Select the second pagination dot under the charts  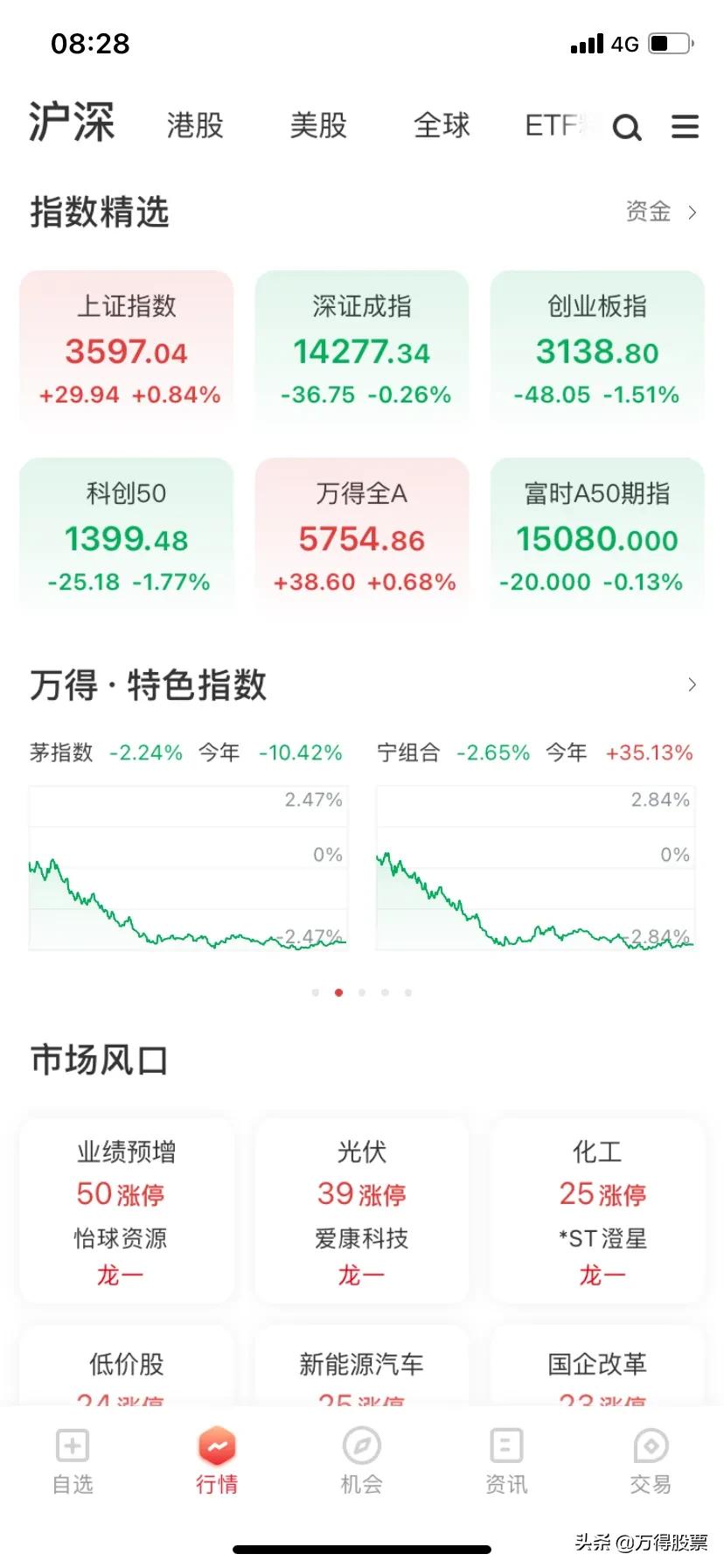coord(339,992)
